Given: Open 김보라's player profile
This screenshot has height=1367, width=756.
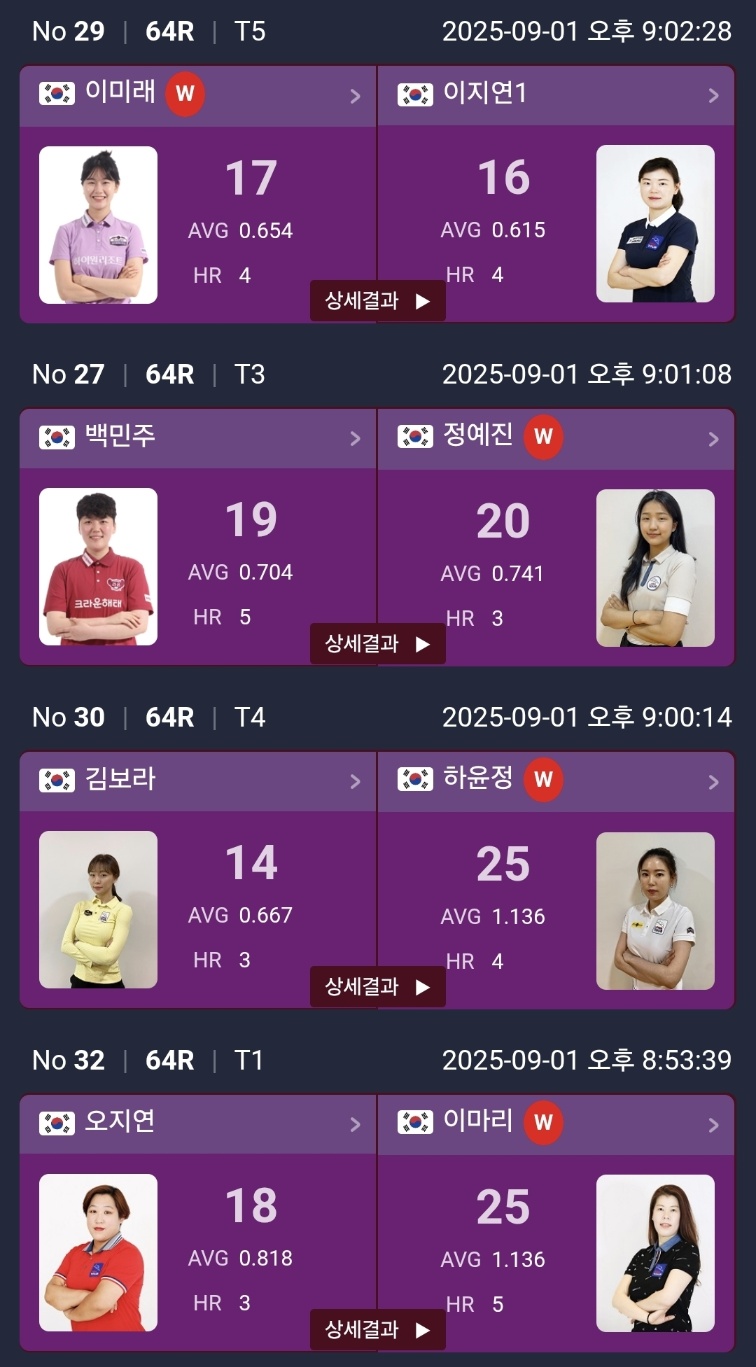Looking at the screenshot, I should pos(198,781).
